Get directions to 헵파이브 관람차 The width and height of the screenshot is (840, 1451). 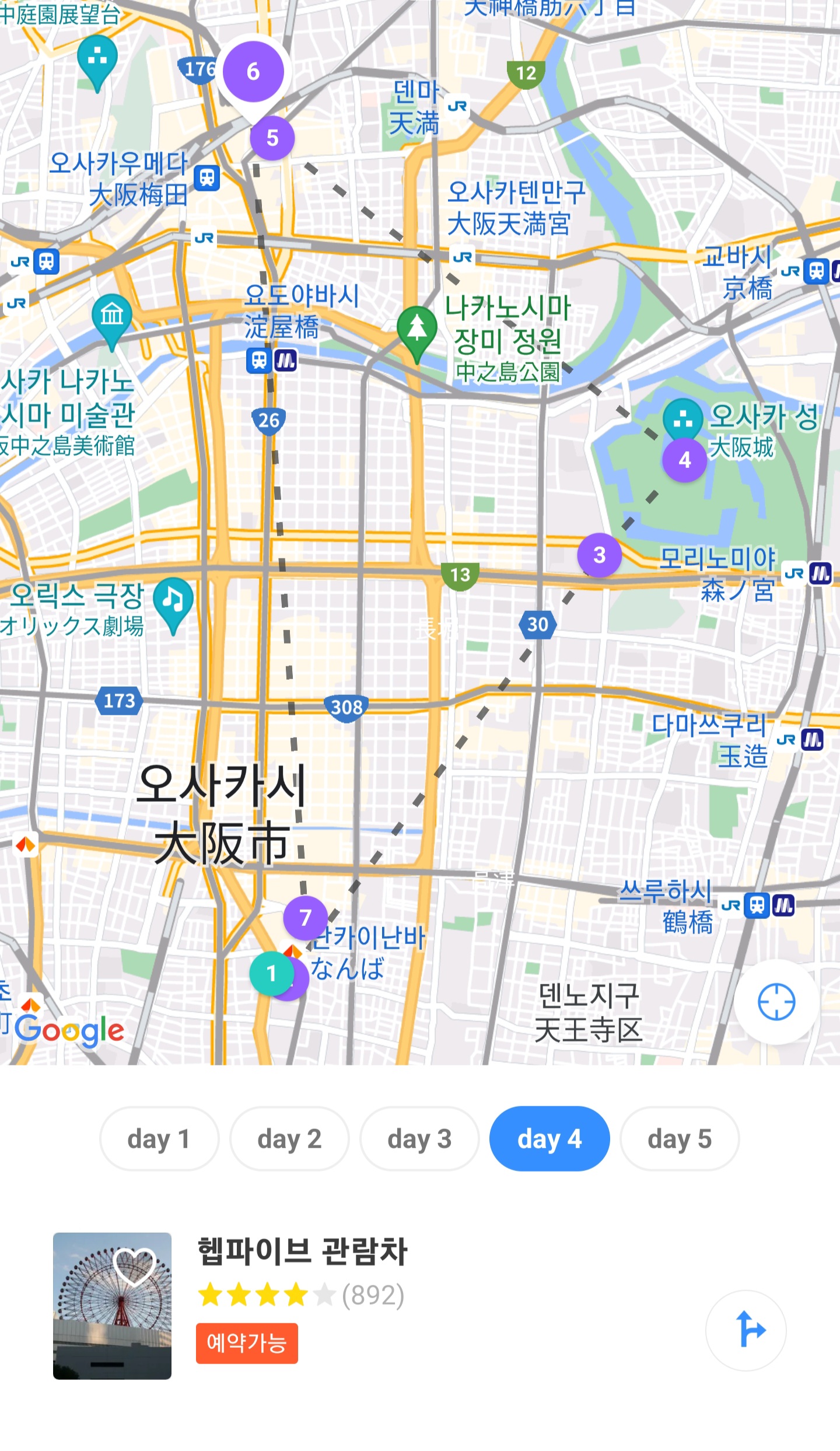(746, 1331)
